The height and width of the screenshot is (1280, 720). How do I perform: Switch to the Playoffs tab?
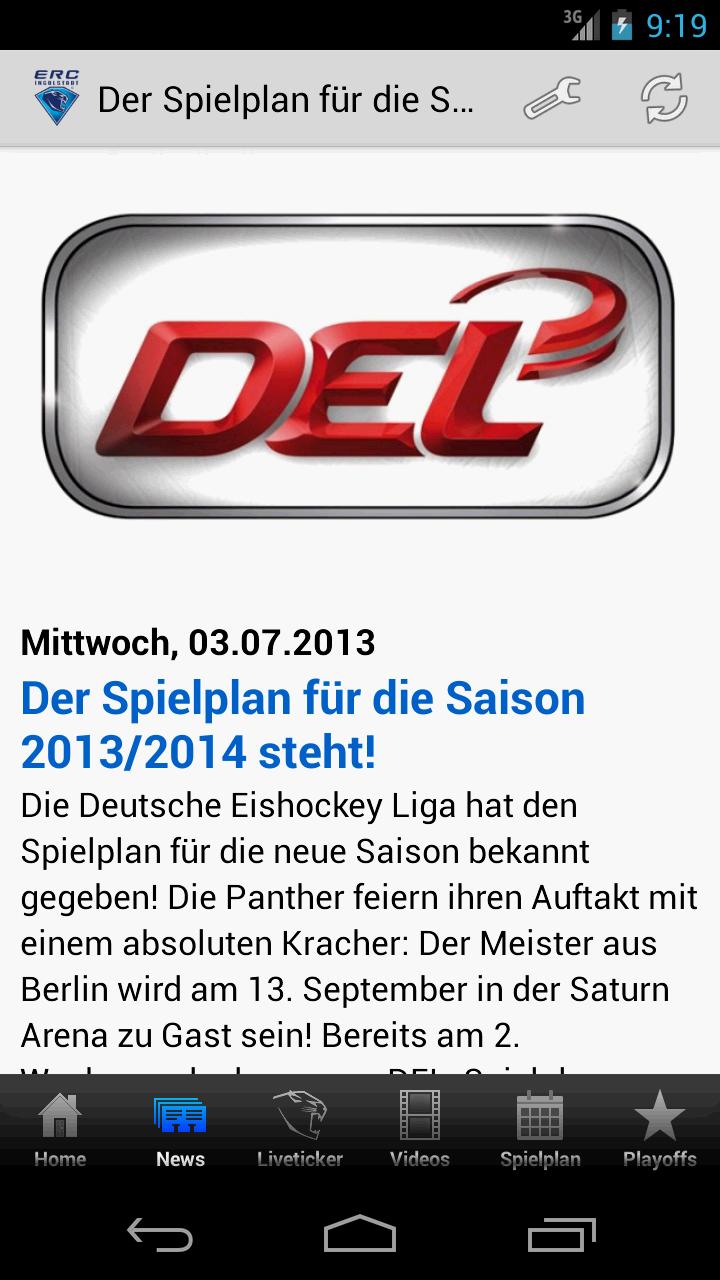[x=660, y=1128]
